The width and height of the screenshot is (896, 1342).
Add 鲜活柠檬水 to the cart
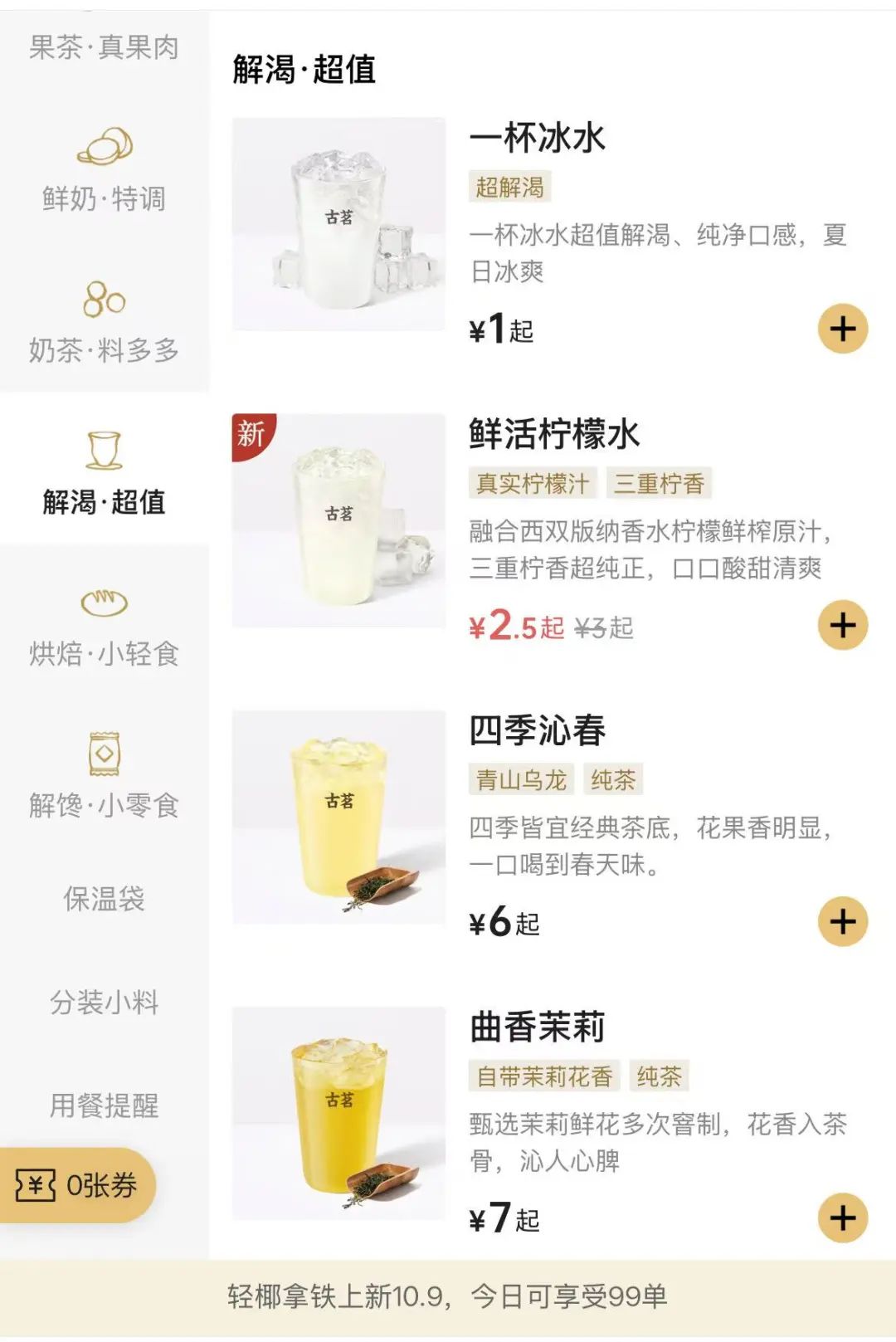842,625
